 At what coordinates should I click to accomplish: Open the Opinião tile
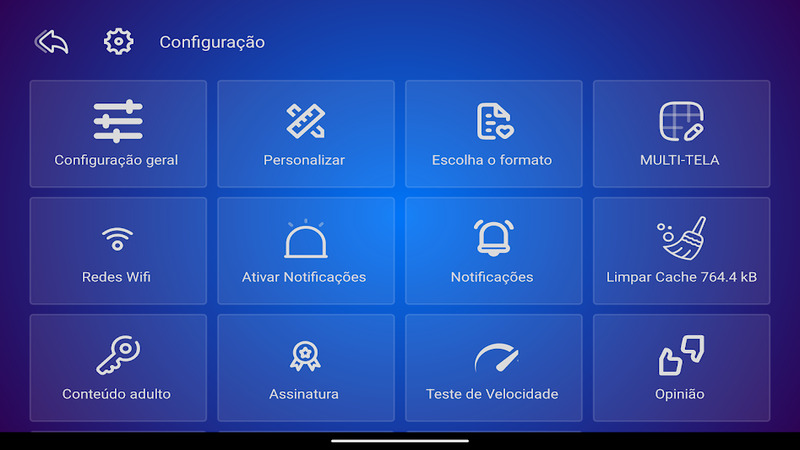tap(680, 367)
